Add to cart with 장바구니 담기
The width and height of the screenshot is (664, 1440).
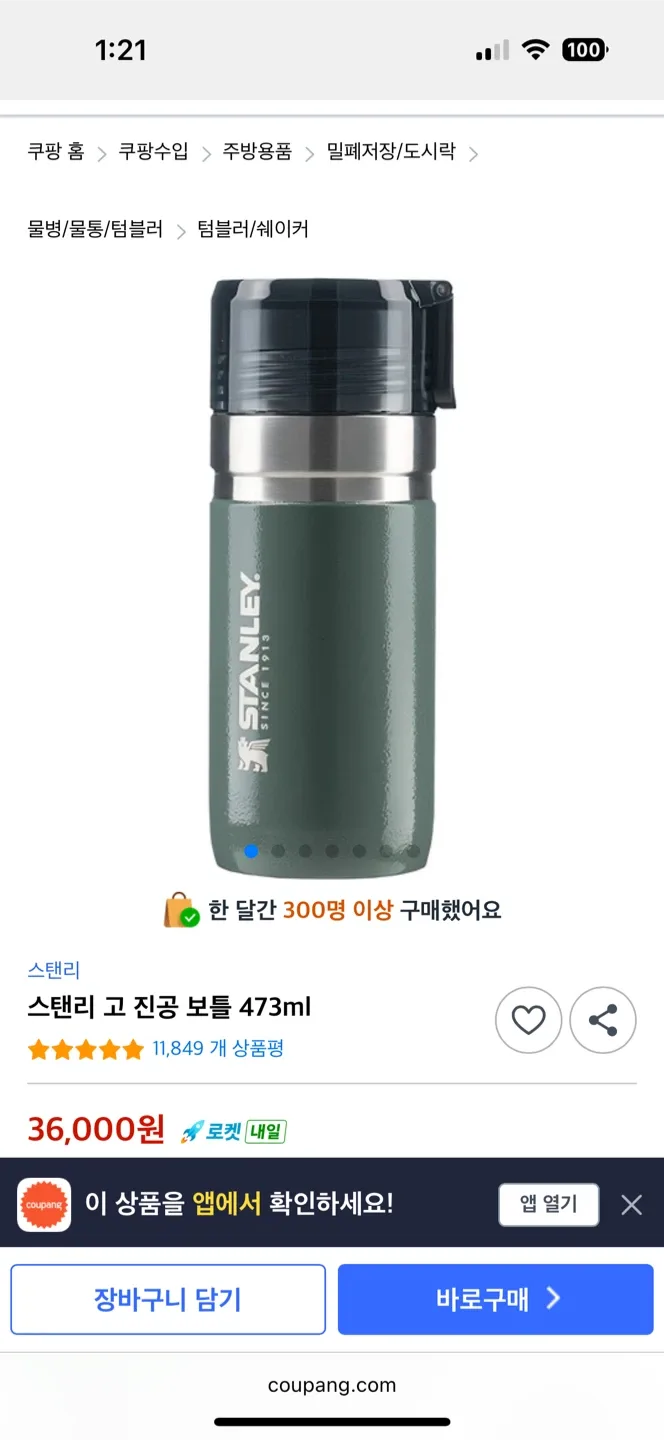pyautogui.click(x=168, y=1299)
